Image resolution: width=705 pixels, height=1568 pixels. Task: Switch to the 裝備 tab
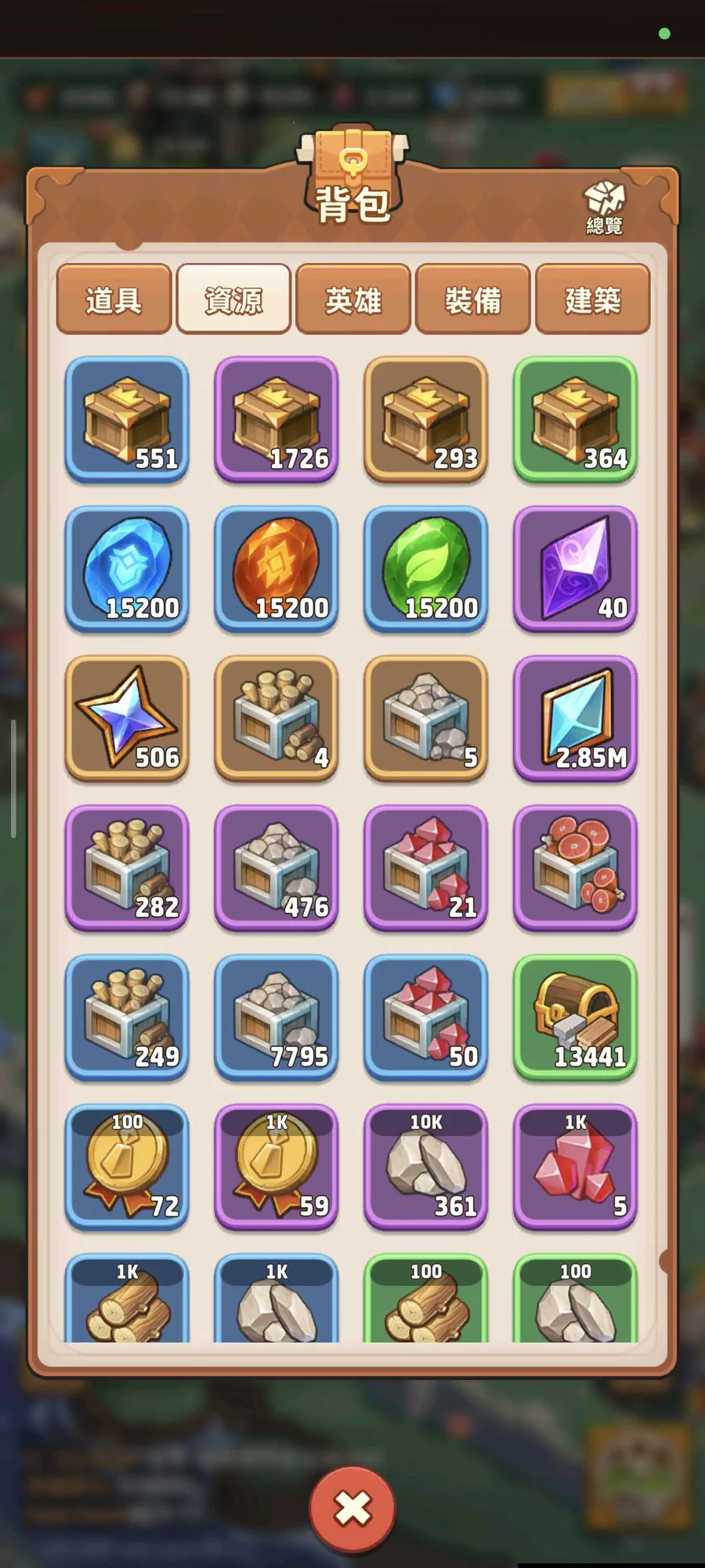pos(473,300)
